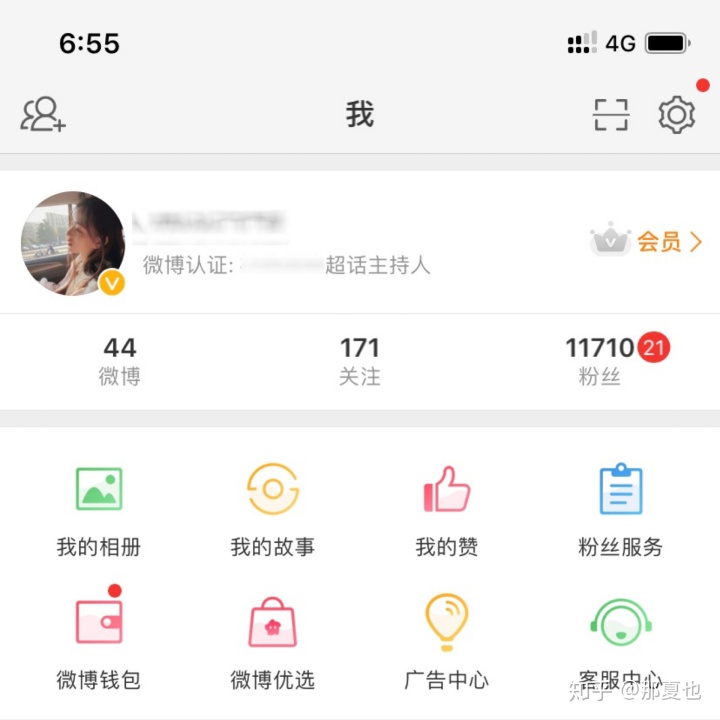
Task: Open 粉丝服务
Action: click(620, 509)
